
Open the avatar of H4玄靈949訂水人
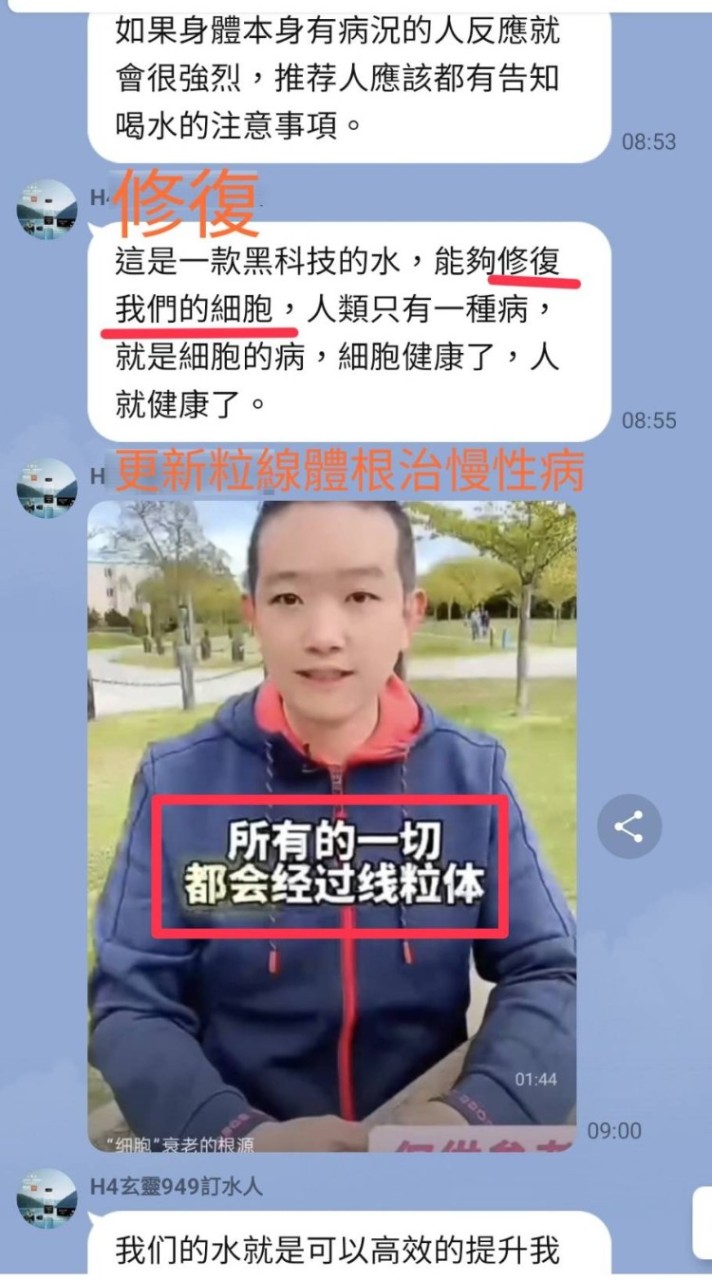tap(47, 1198)
